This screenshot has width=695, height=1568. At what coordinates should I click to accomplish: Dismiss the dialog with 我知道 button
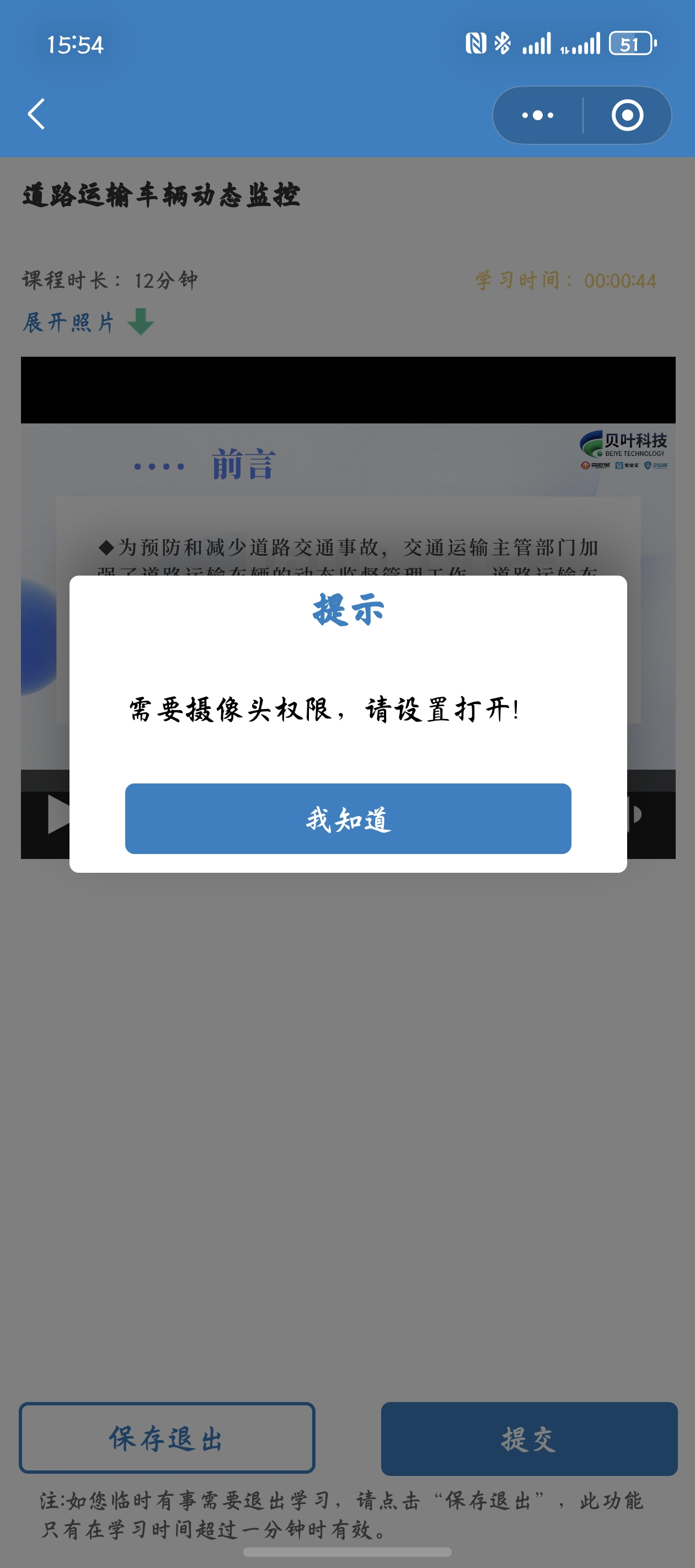348,819
